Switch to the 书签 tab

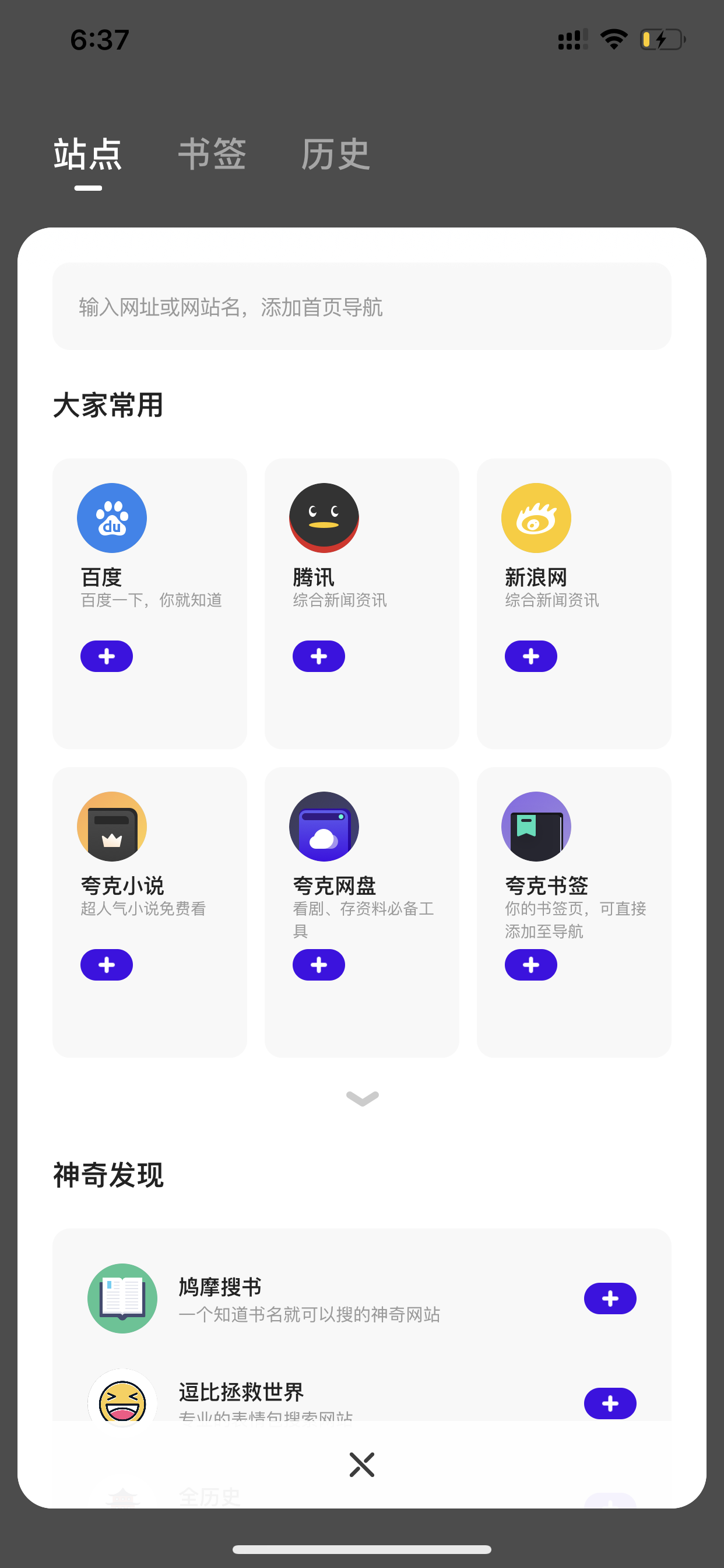click(x=212, y=154)
